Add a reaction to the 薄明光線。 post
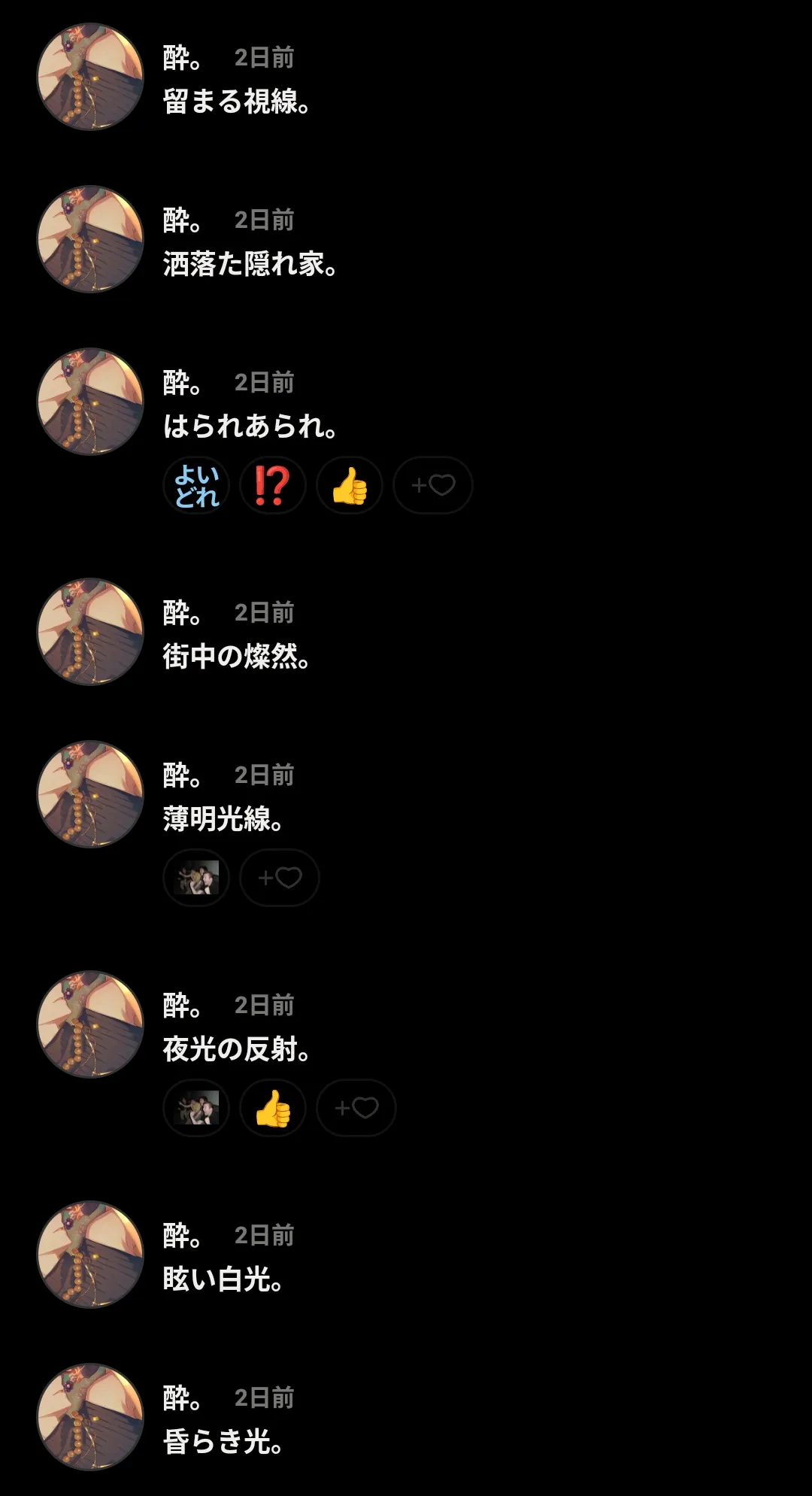 [280, 878]
